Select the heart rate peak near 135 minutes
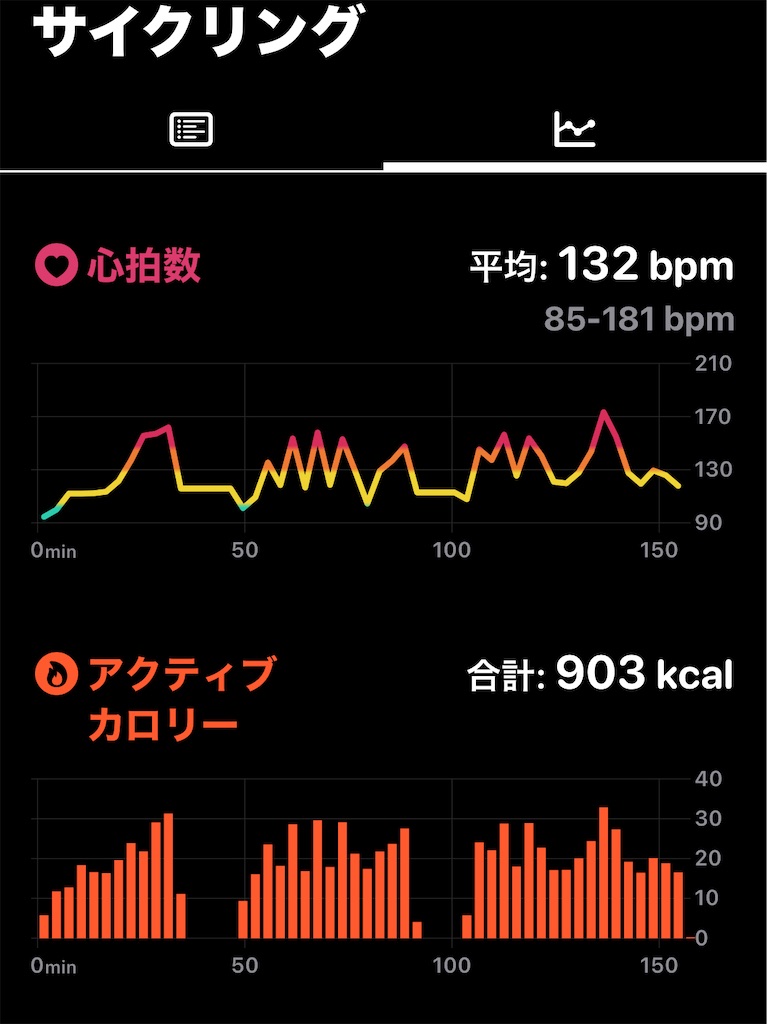Screen dimensions: 767x1024 pos(604,412)
